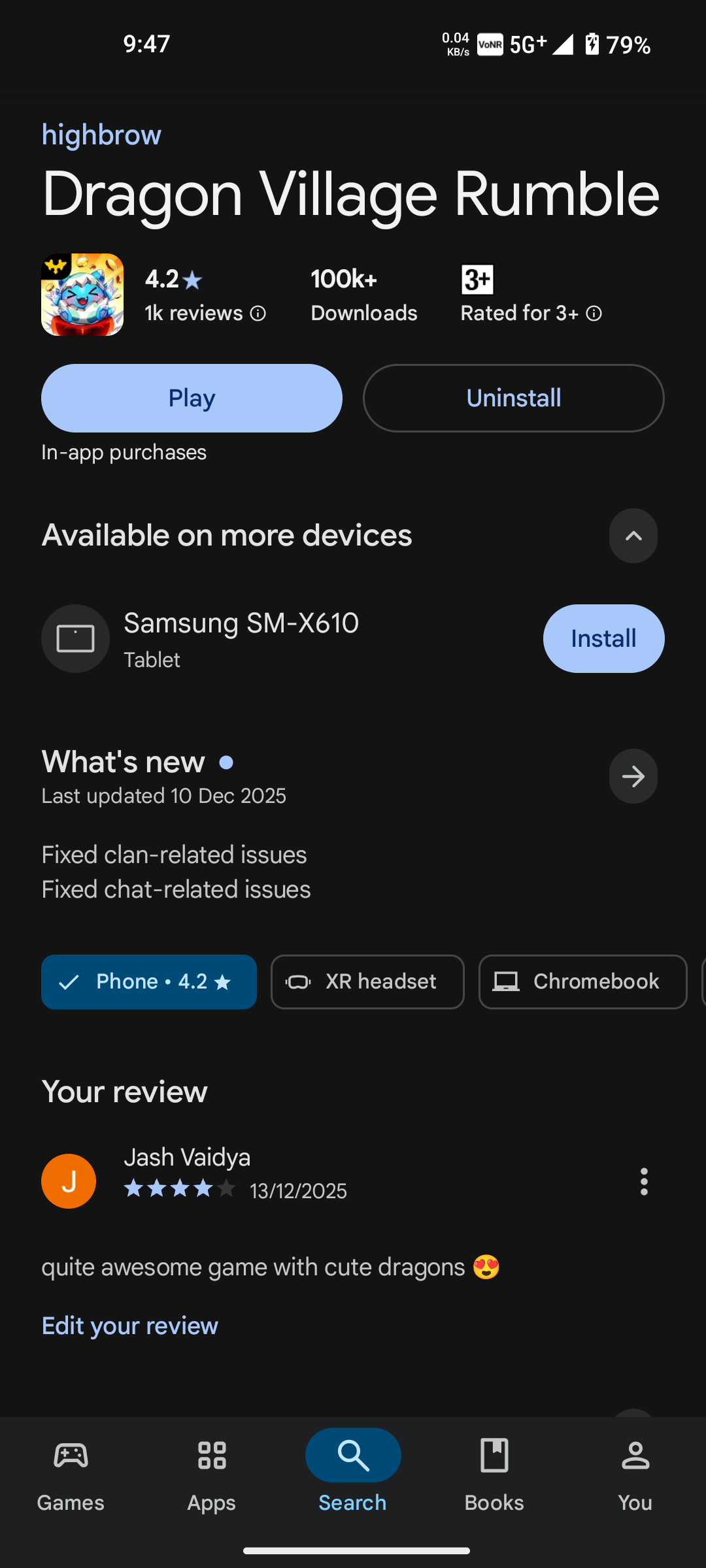Screen dimensions: 706x1568
Task: View Rated for 3+ content rating info
Action: point(594,314)
